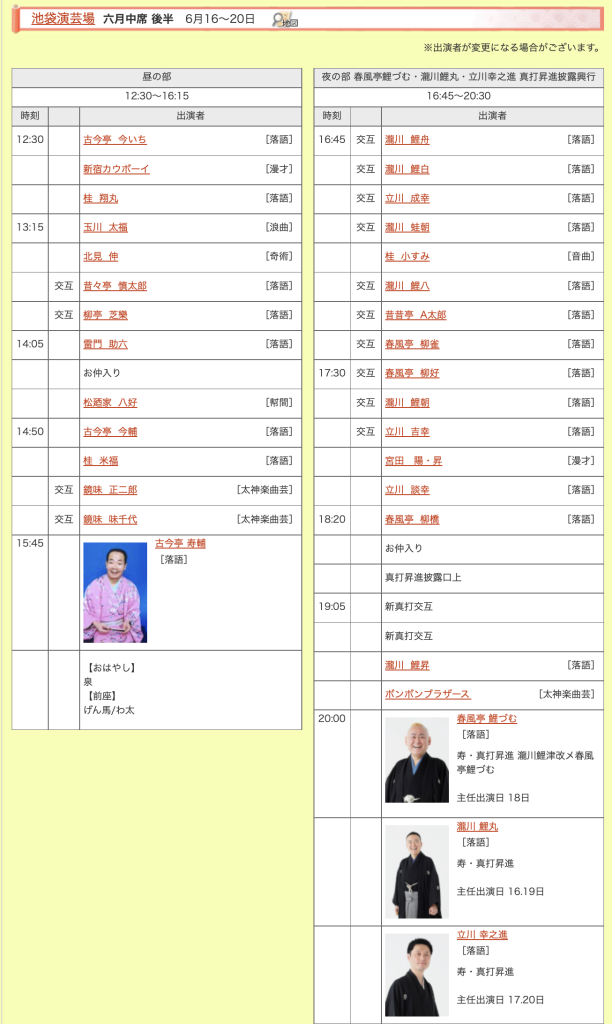
Task: Open performer 玉川 太福
Action: [x=105, y=227]
